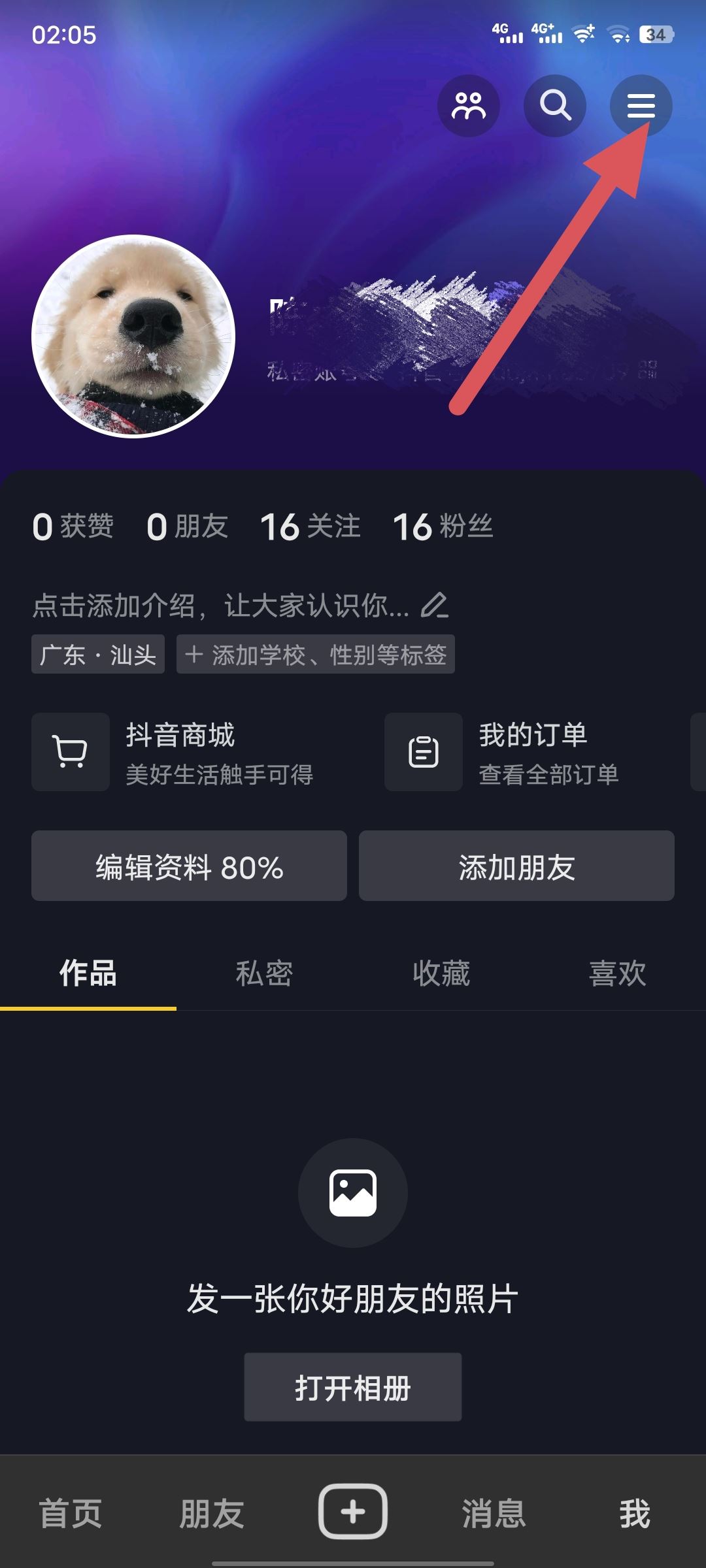This screenshot has width=706, height=1568.
Task: Click the 添加朋友 button
Action: click(516, 866)
